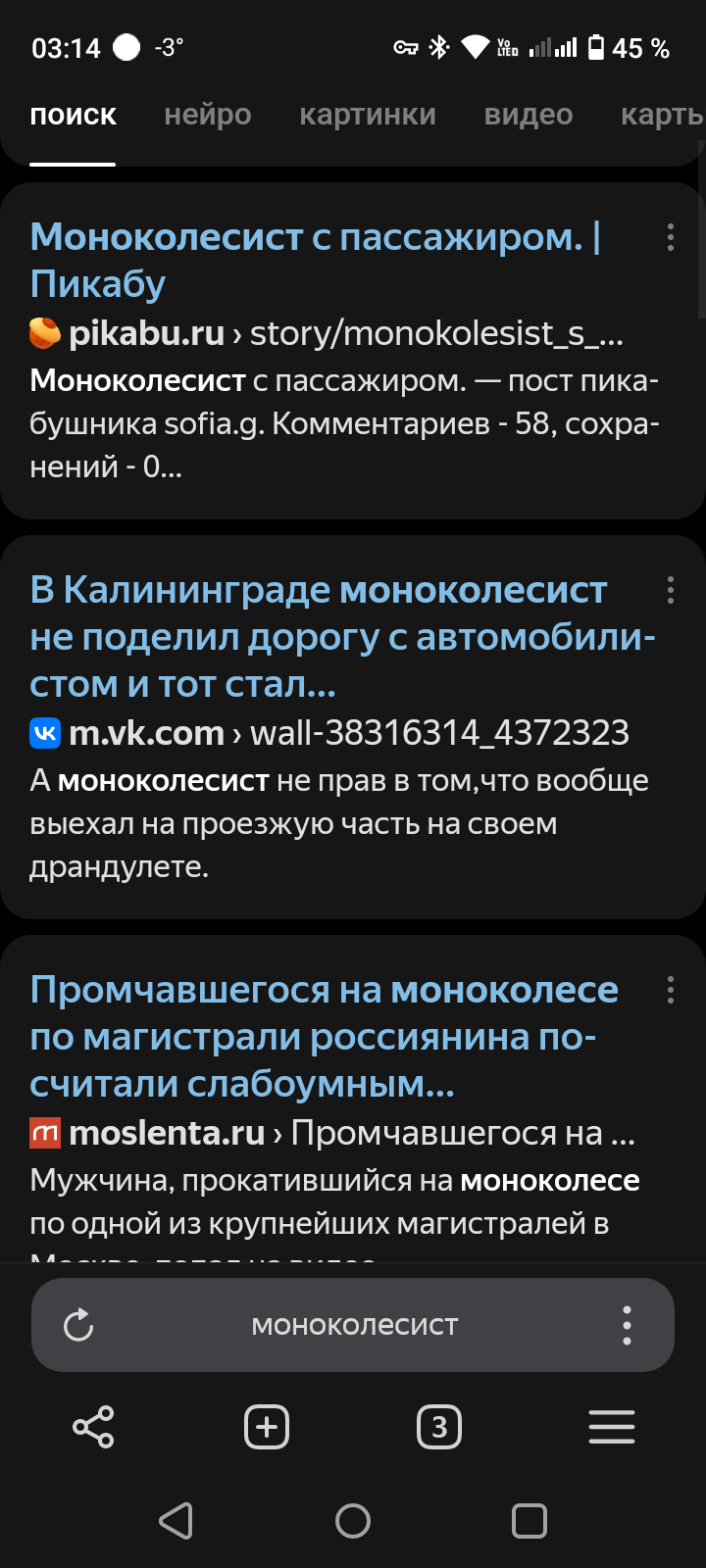The image size is (706, 1568).
Task: Go to the home screen
Action: [353, 1521]
